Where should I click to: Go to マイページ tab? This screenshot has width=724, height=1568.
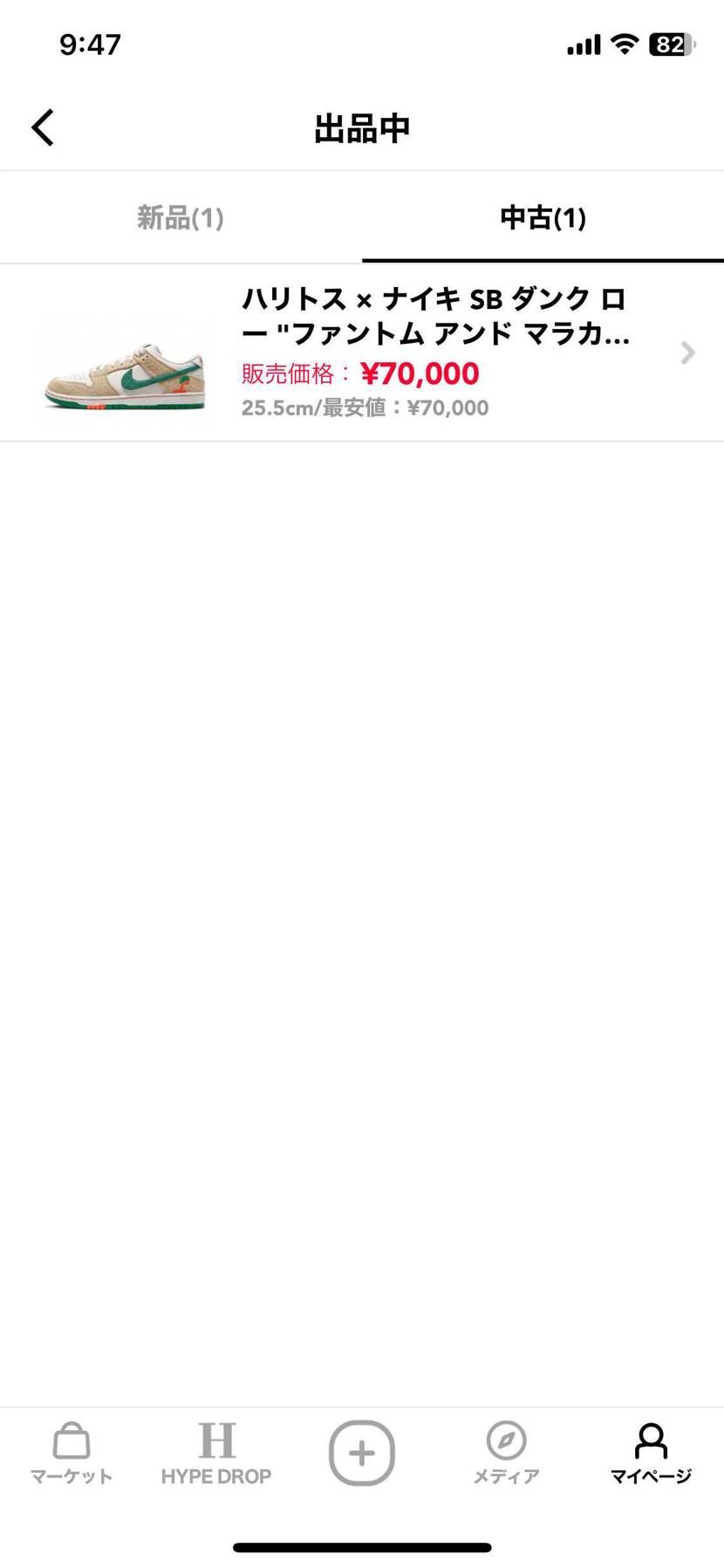(651, 1453)
